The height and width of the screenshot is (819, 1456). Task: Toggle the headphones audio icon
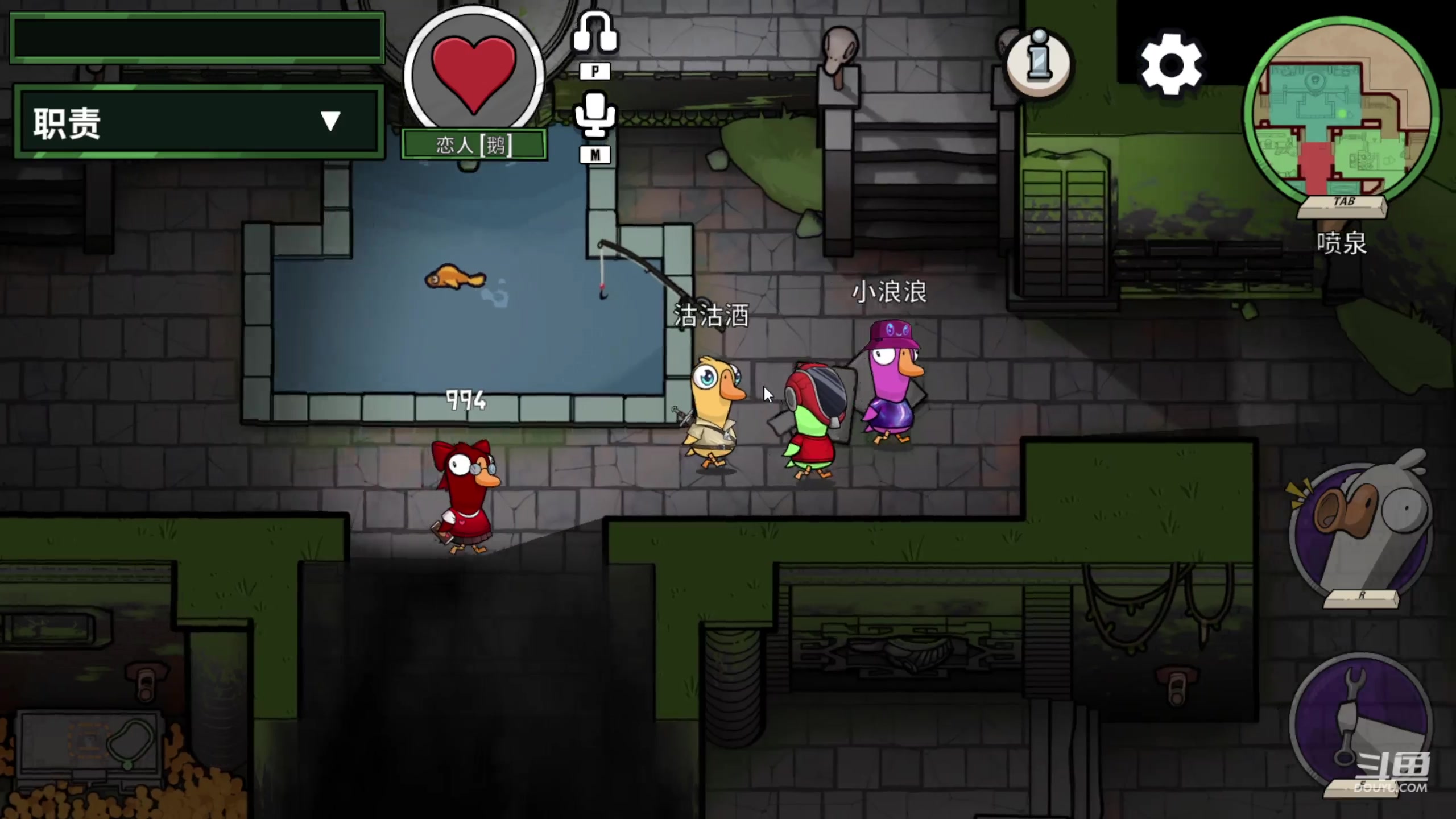coord(595,33)
